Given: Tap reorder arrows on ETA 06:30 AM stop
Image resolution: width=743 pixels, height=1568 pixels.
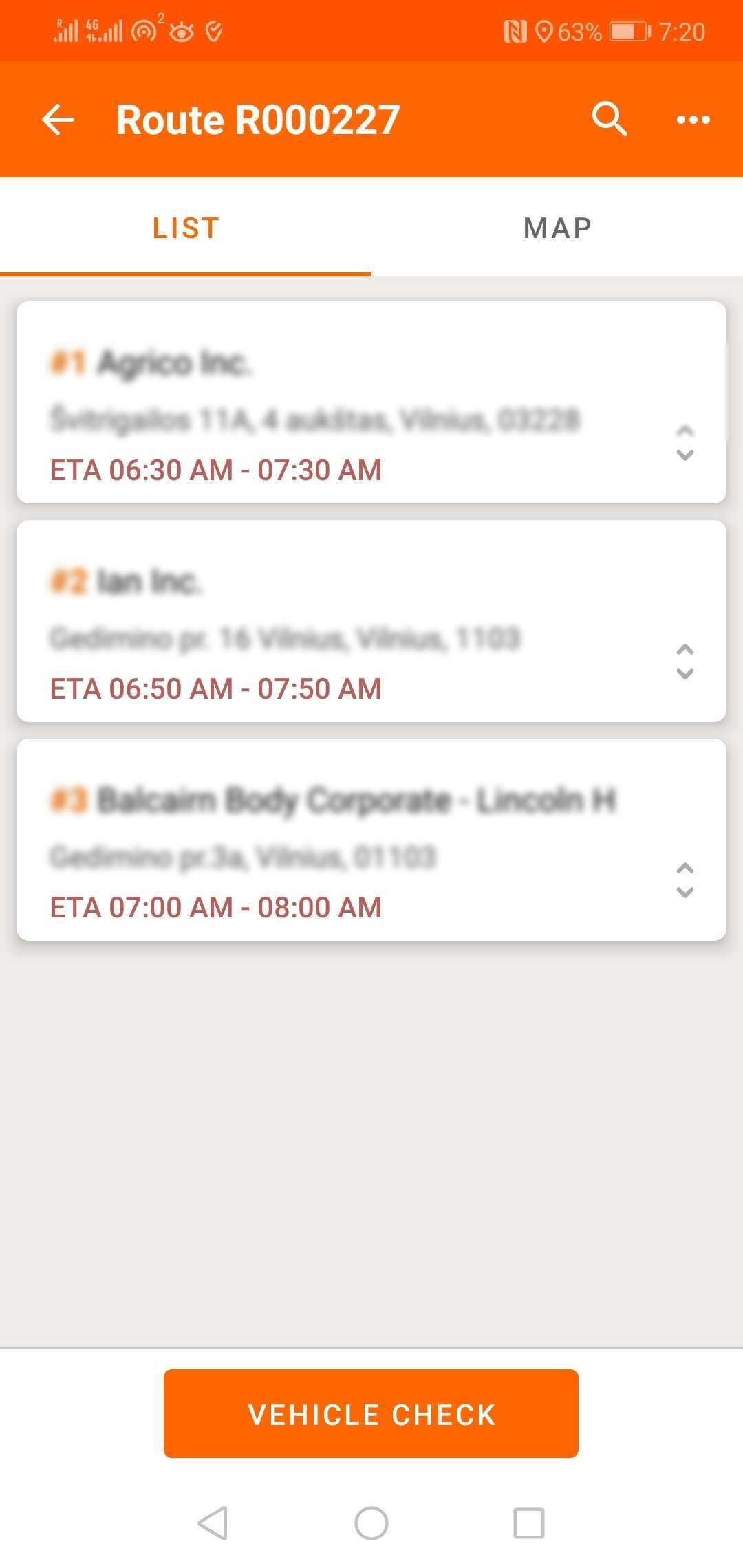Looking at the screenshot, I should point(685,443).
